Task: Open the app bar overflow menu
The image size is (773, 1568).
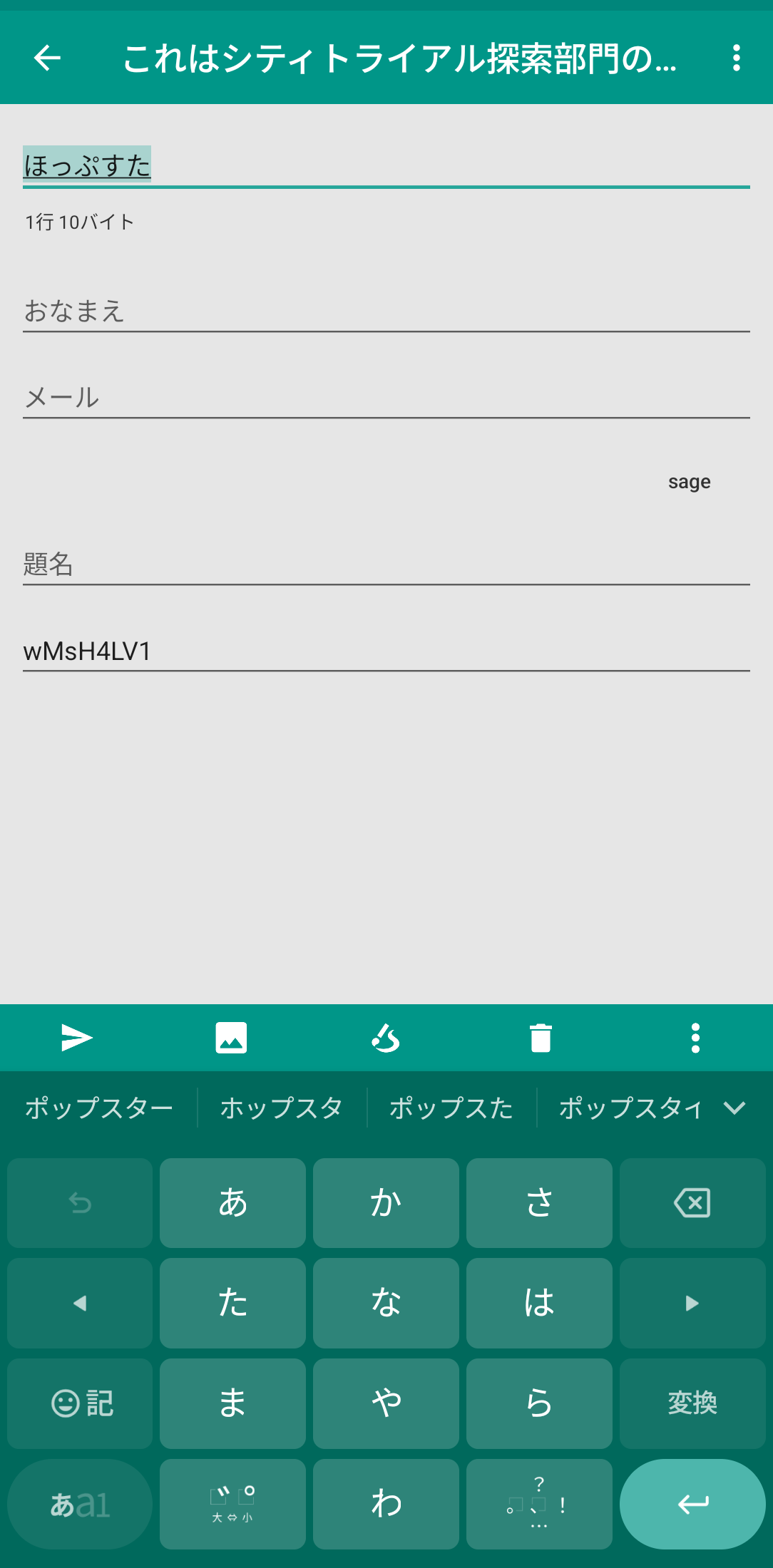Action: pyautogui.click(x=736, y=58)
